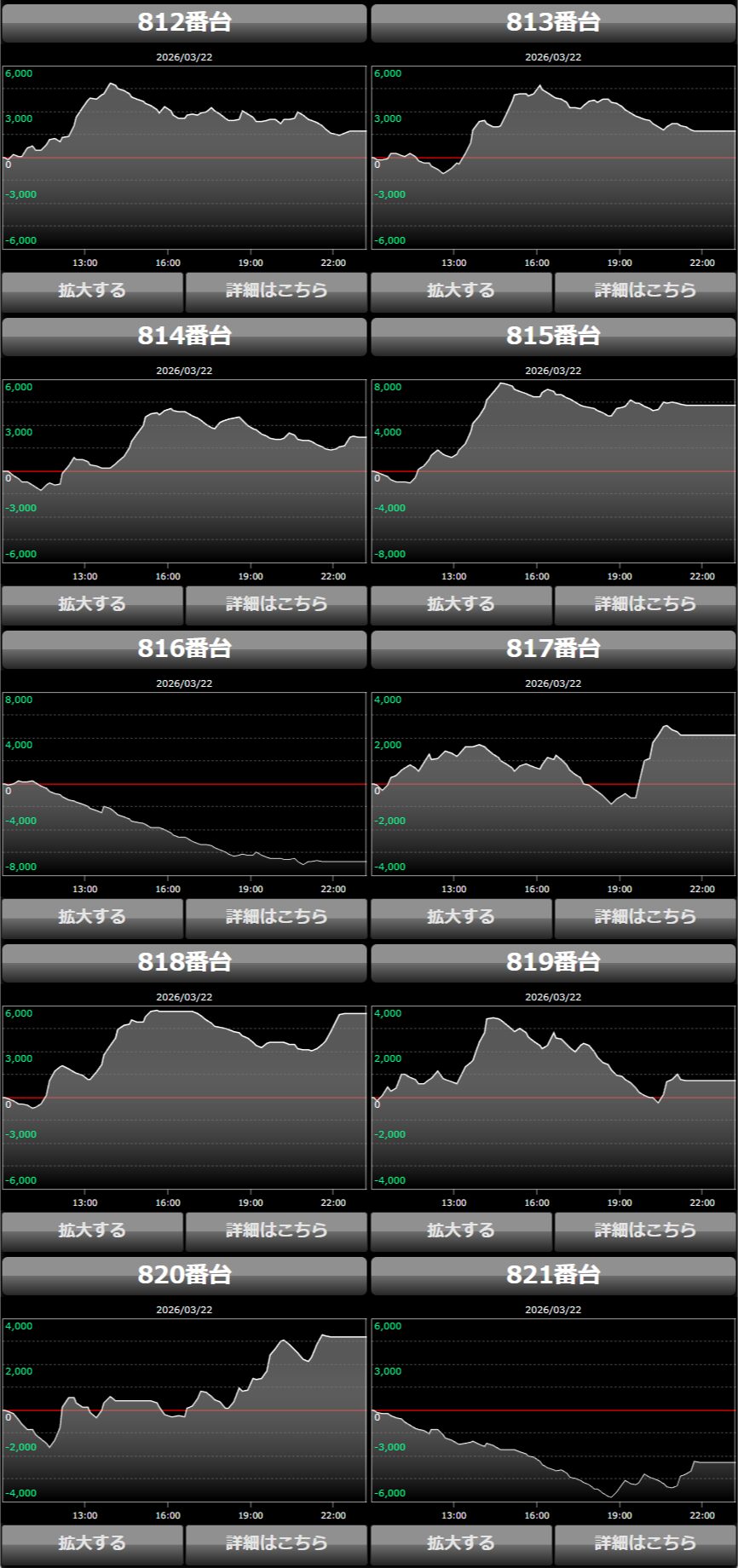Open details (詳細はこちら) for 814番台

point(276,604)
